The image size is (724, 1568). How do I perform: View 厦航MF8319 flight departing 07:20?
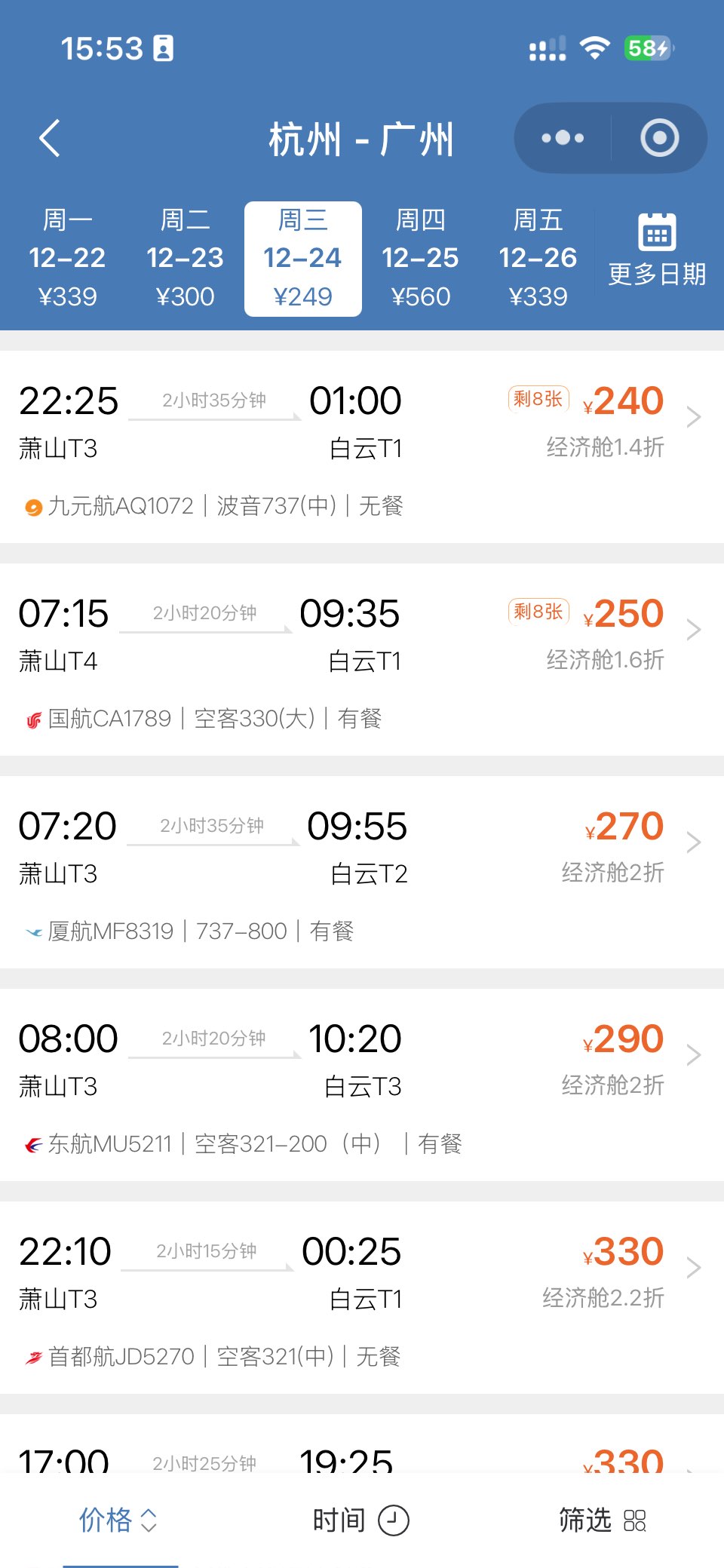(x=362, y=872)
